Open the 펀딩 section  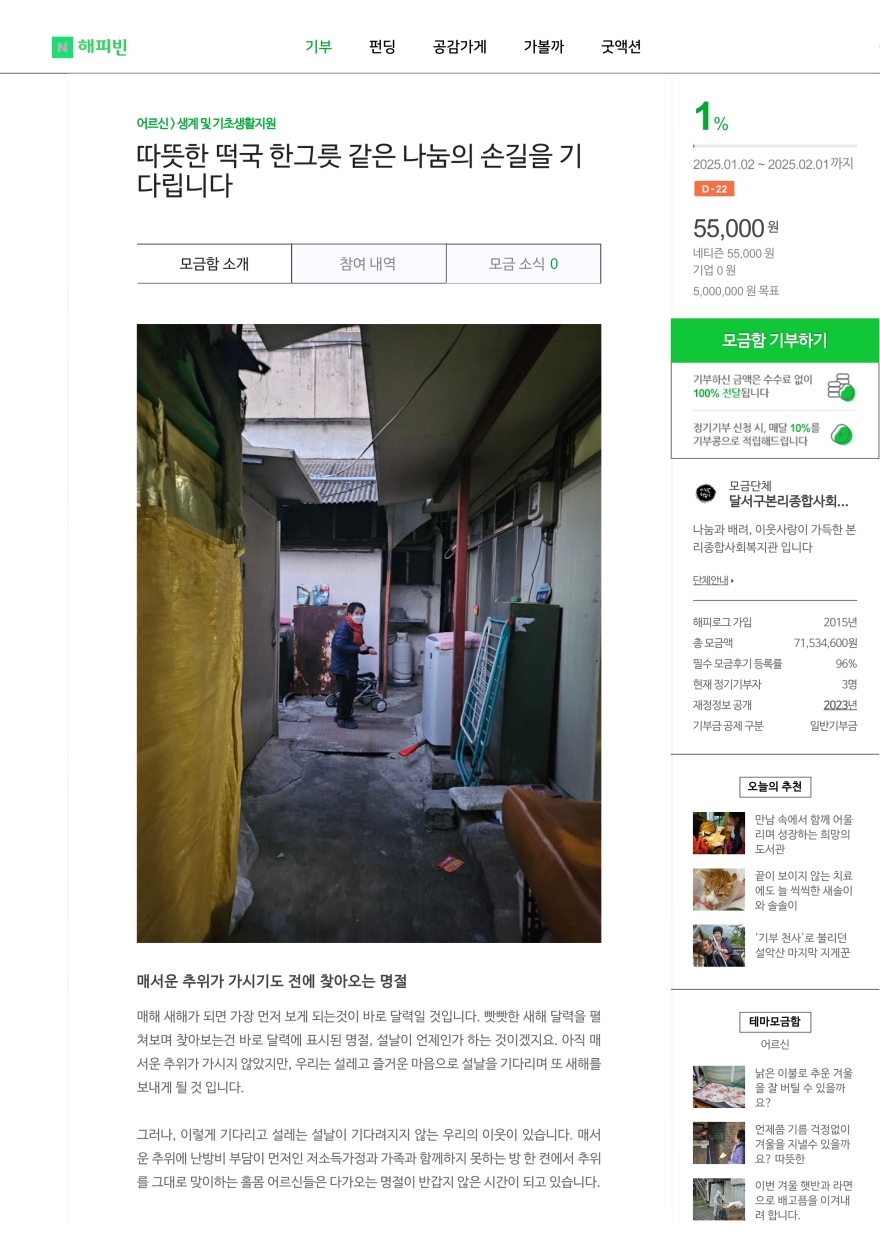point(382,47)
